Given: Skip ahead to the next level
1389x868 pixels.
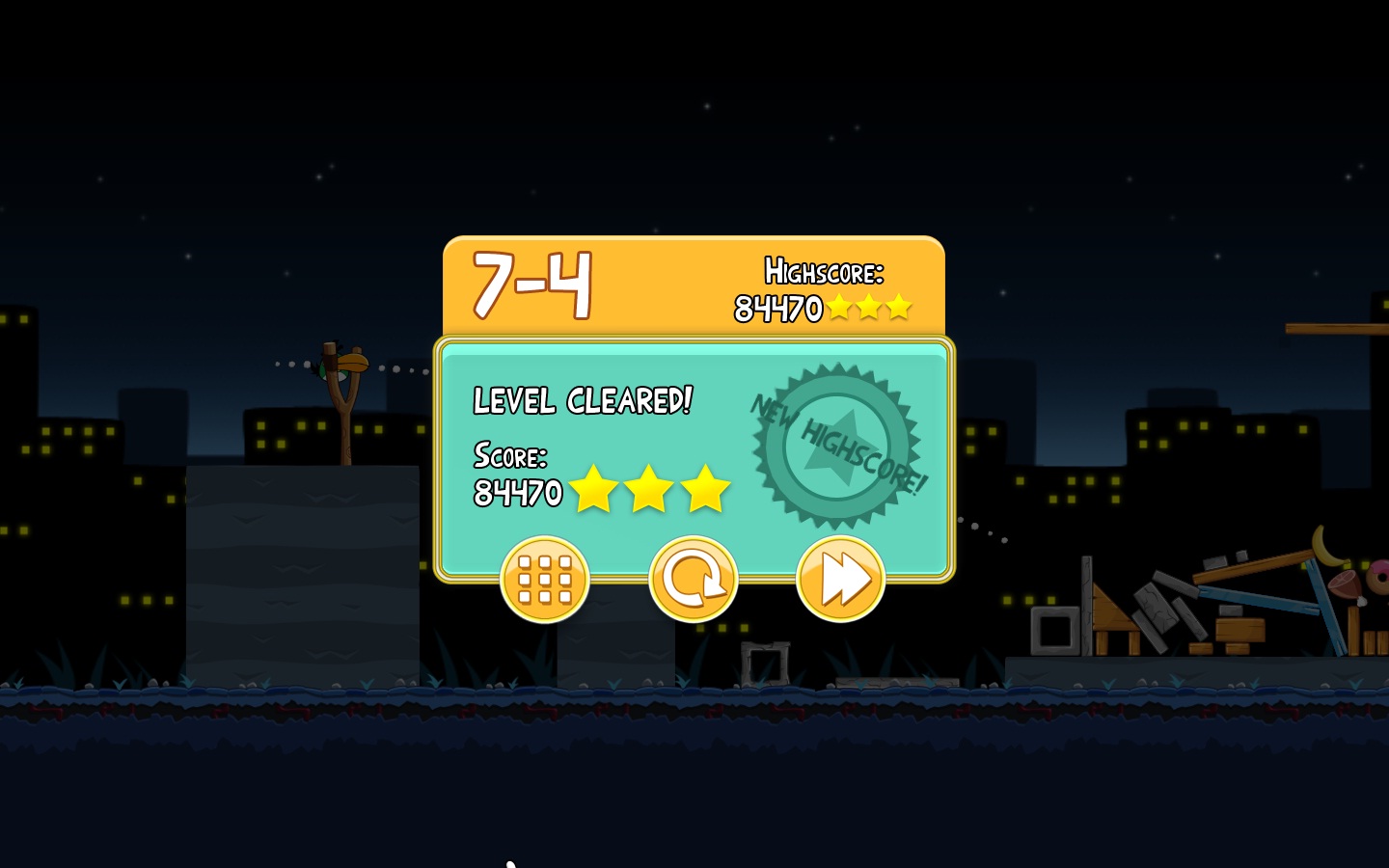Looking at the screenshot, I should pos(840,580).
